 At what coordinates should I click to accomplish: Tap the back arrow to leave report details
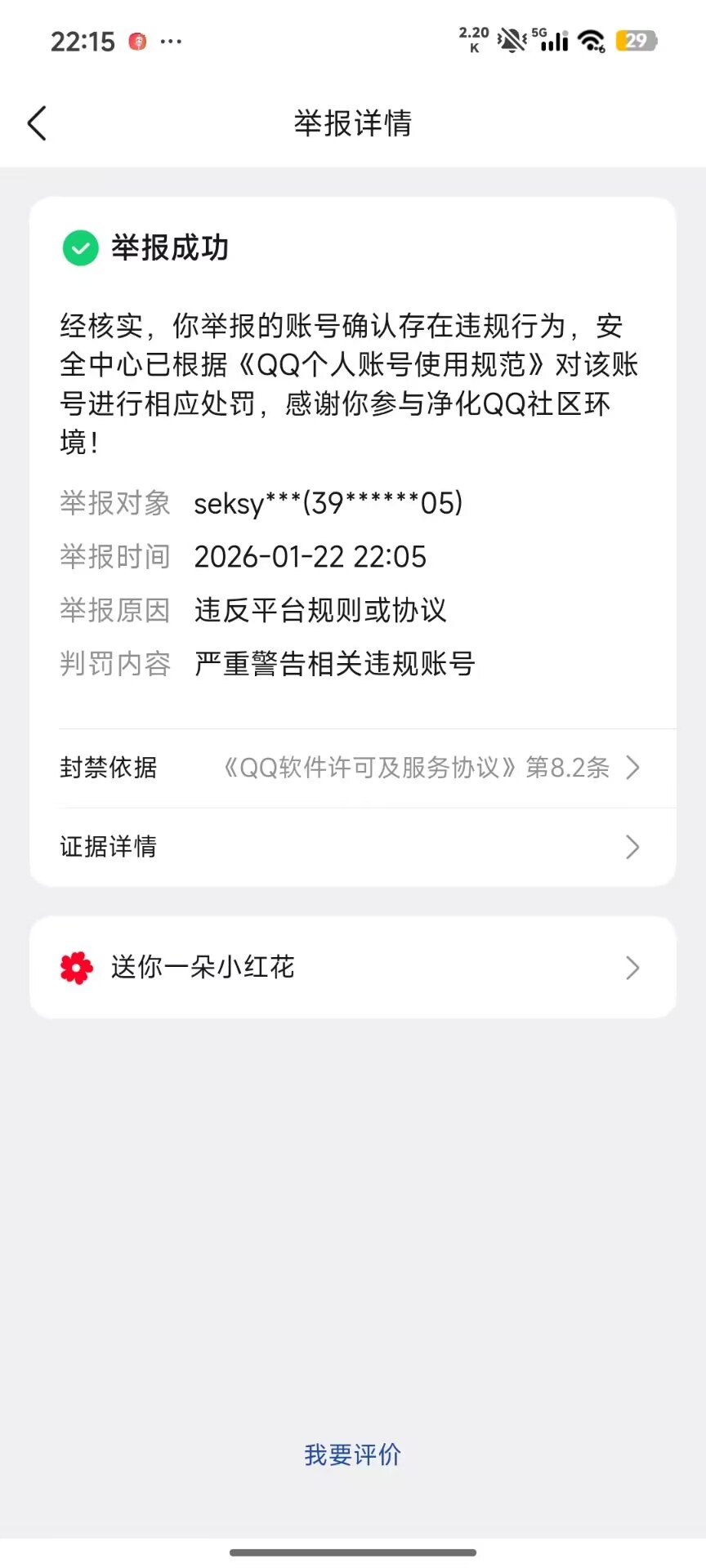36,122
